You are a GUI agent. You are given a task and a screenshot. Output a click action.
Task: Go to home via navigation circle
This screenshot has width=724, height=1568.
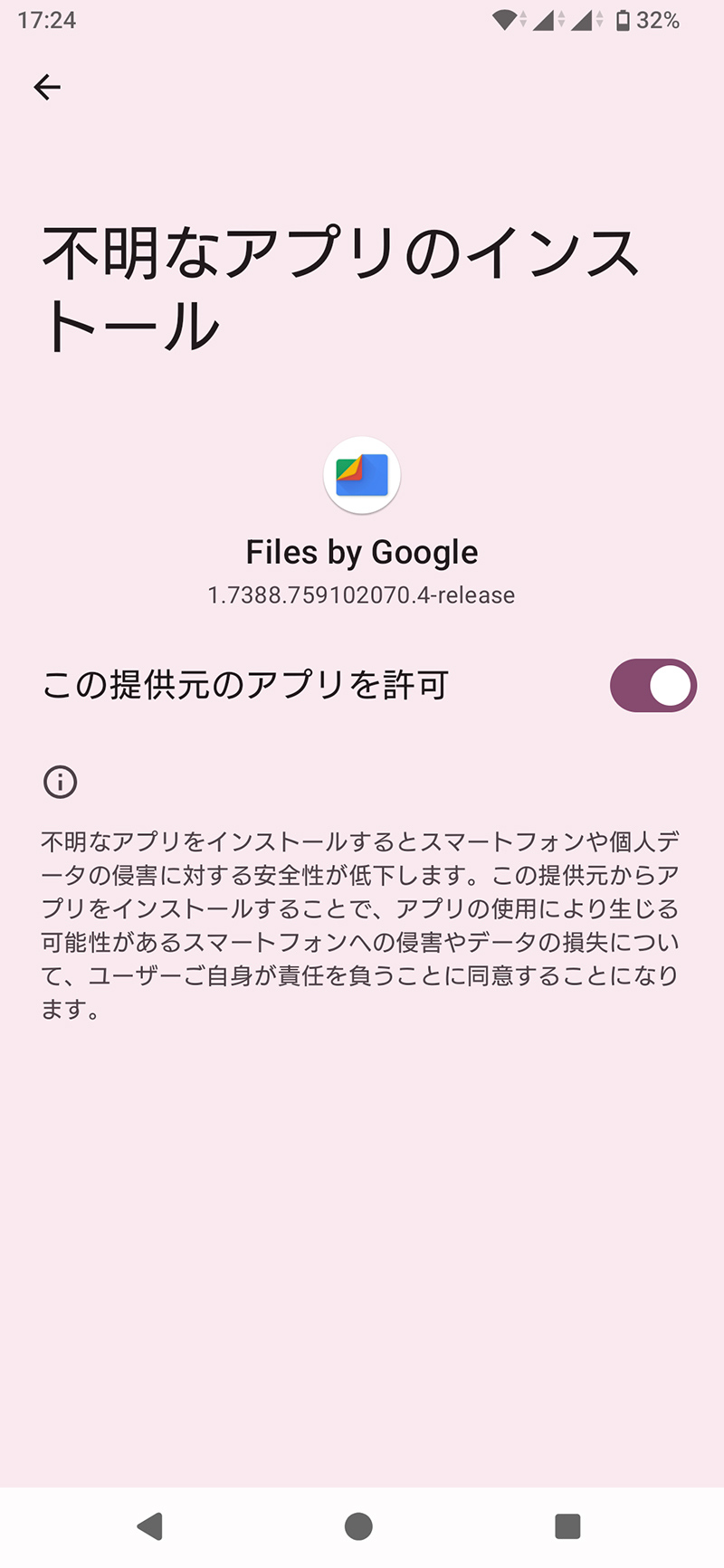(x=358, y=1526)
